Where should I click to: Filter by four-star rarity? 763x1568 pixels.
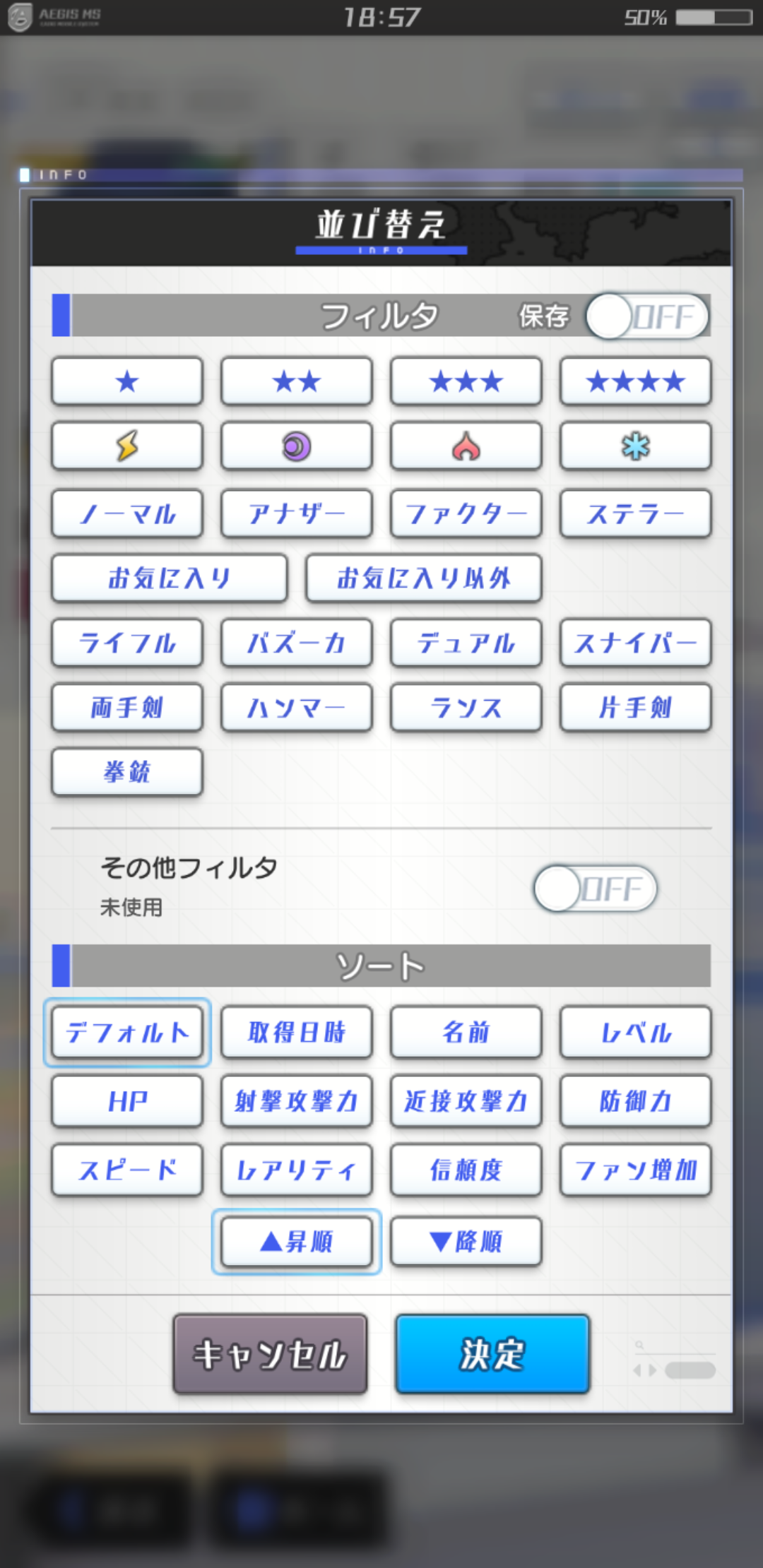point(635,381)
